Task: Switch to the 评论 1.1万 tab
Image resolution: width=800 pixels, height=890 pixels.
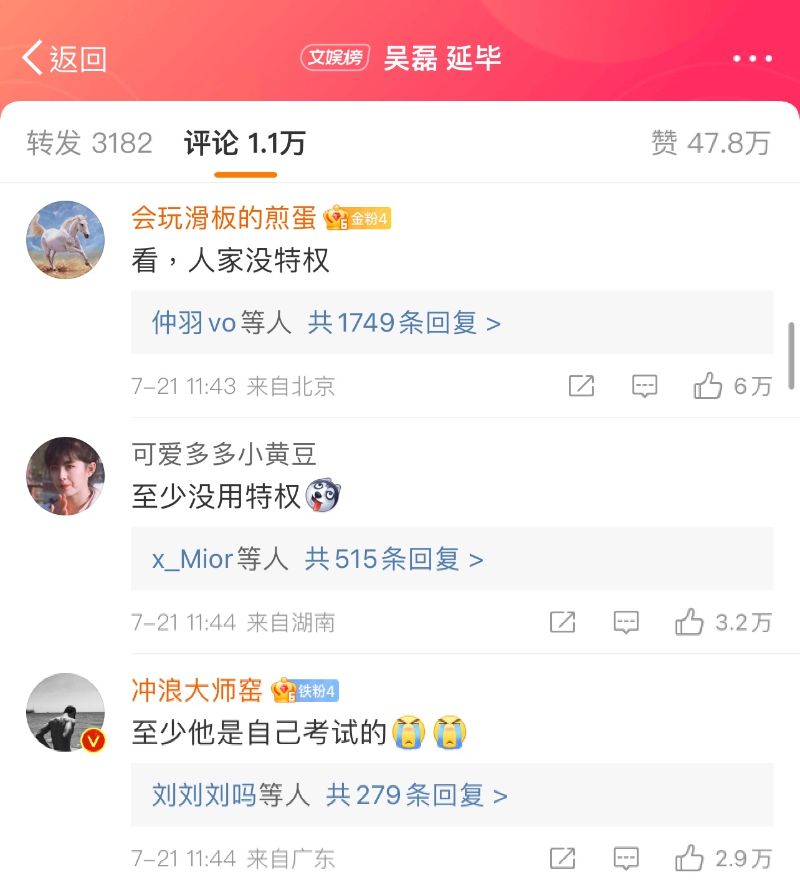Action: 245,144
